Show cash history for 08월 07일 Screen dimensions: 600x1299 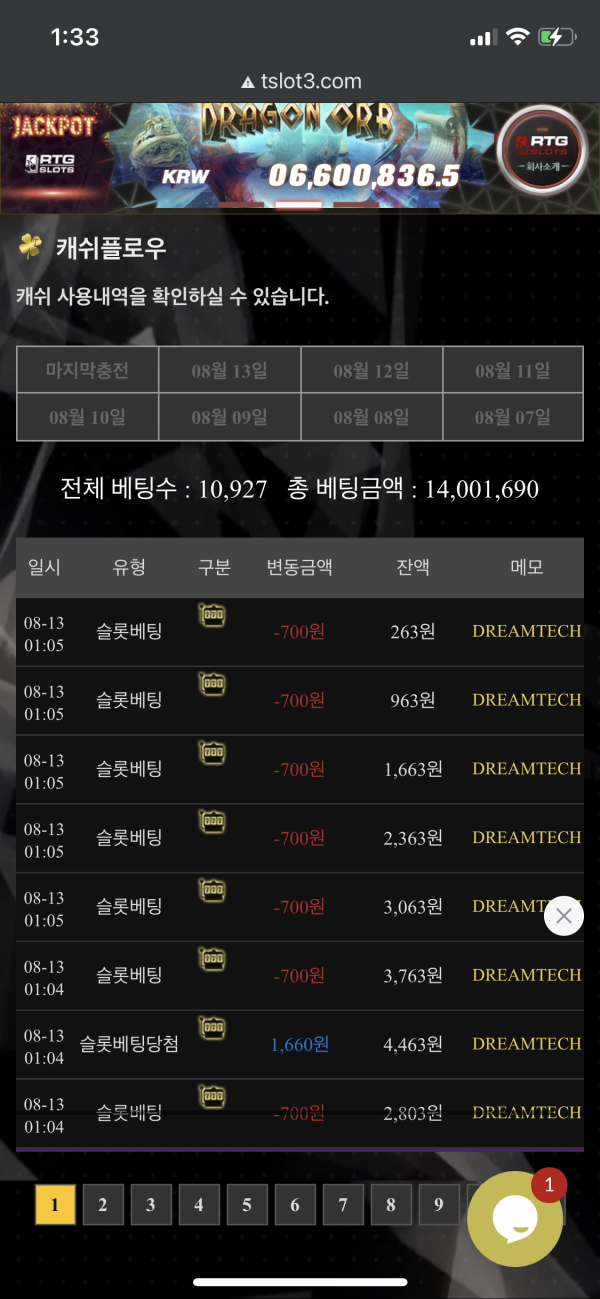click(513, 417)
